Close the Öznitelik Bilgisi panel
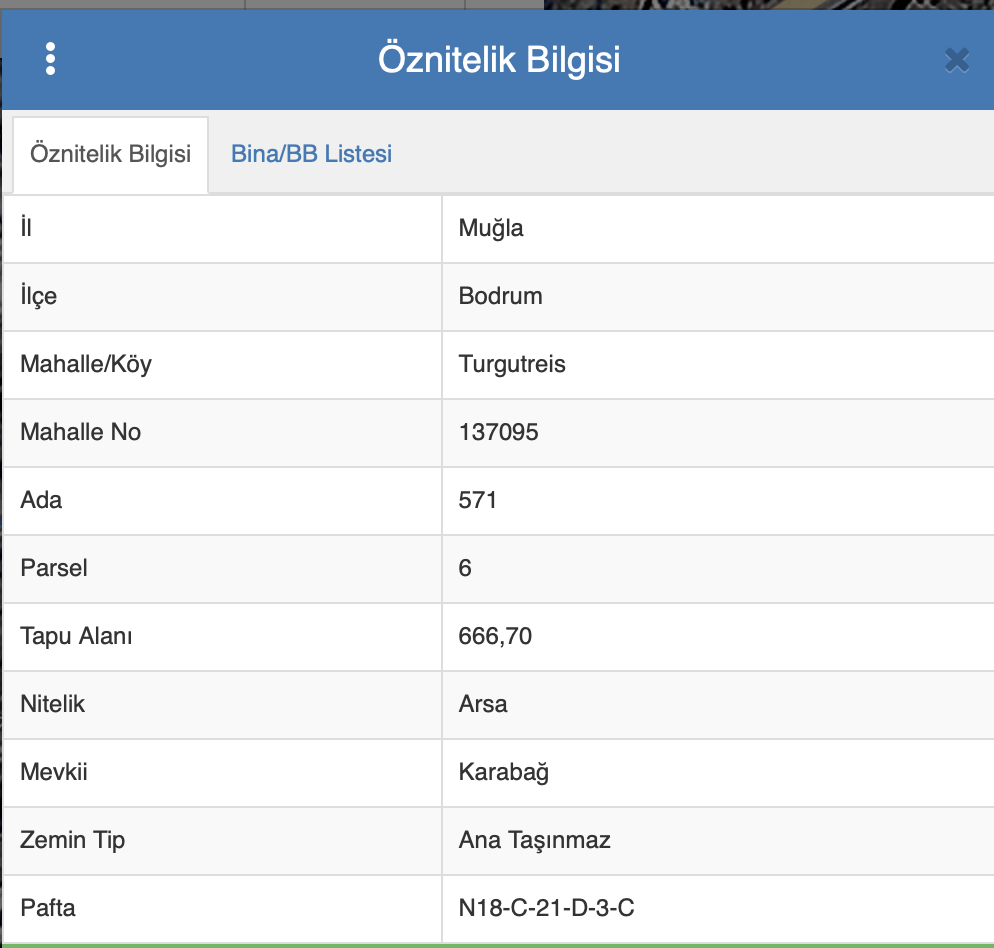Screen dimensions: 994x948 [x=957, y=60]
